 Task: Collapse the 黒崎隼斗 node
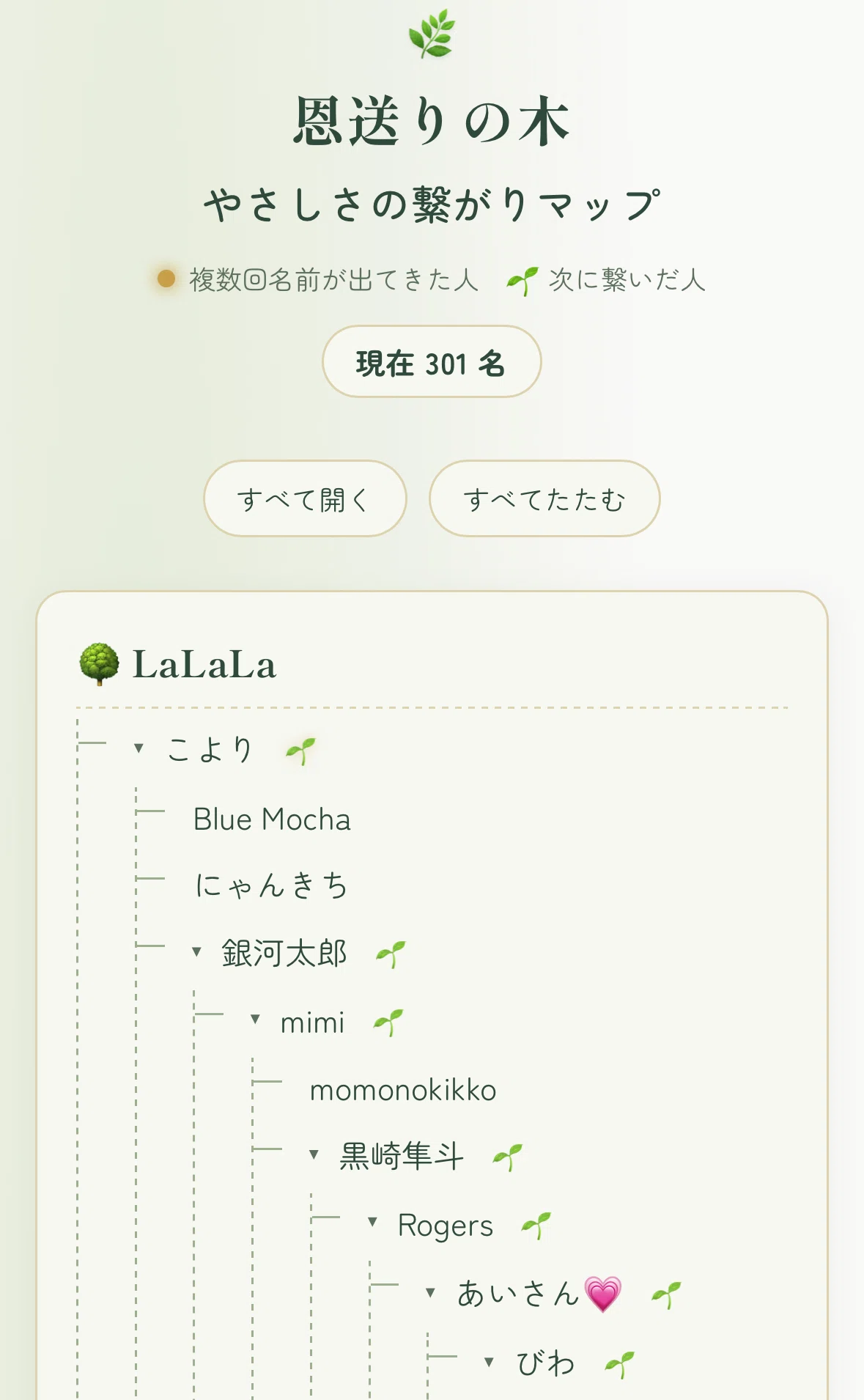point(314,1154)
